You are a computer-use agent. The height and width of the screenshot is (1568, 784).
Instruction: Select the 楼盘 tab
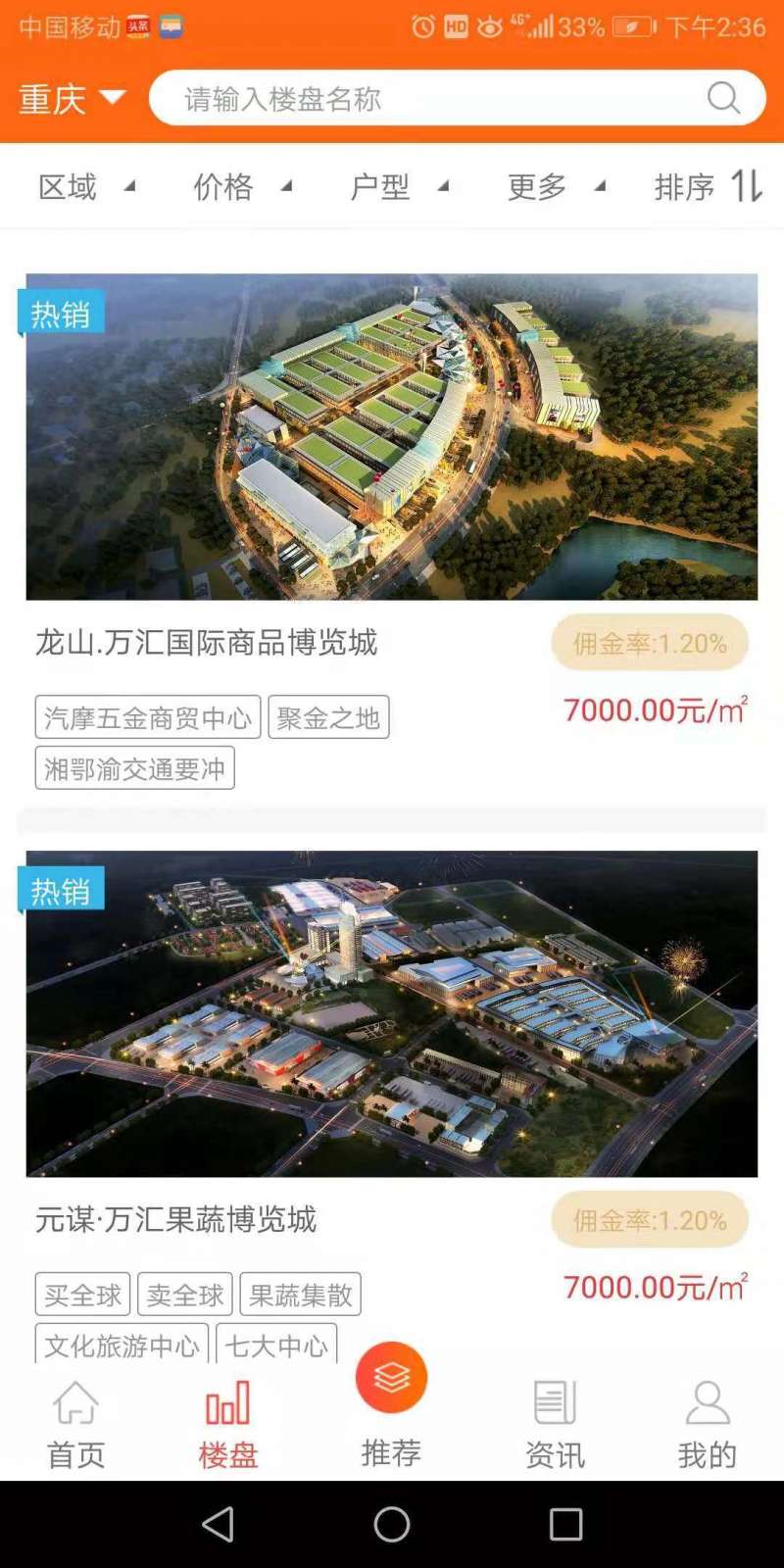tap(227, 1426)
